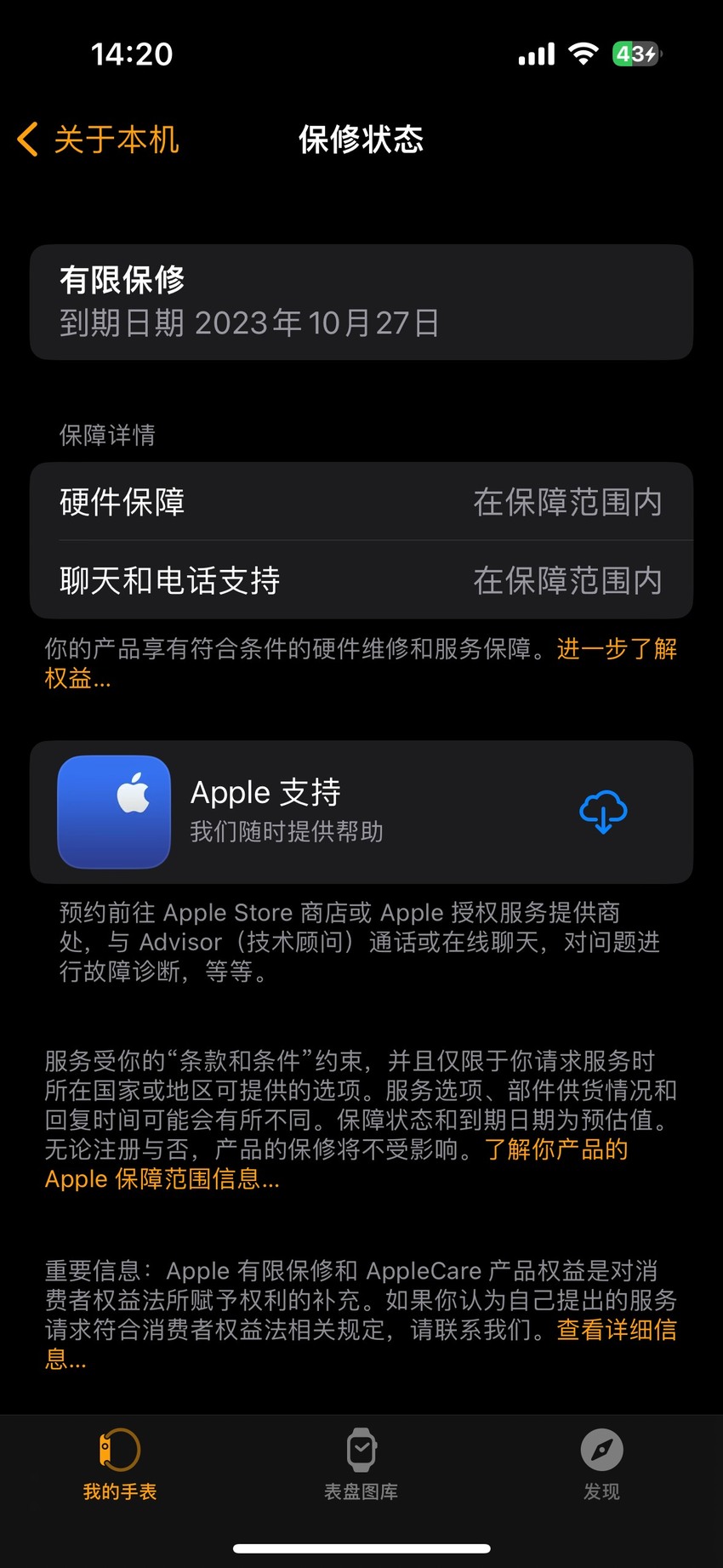The image size is (723, 1568).
Task: Open the Apple 支持 card
Action: tap(361, 812)
